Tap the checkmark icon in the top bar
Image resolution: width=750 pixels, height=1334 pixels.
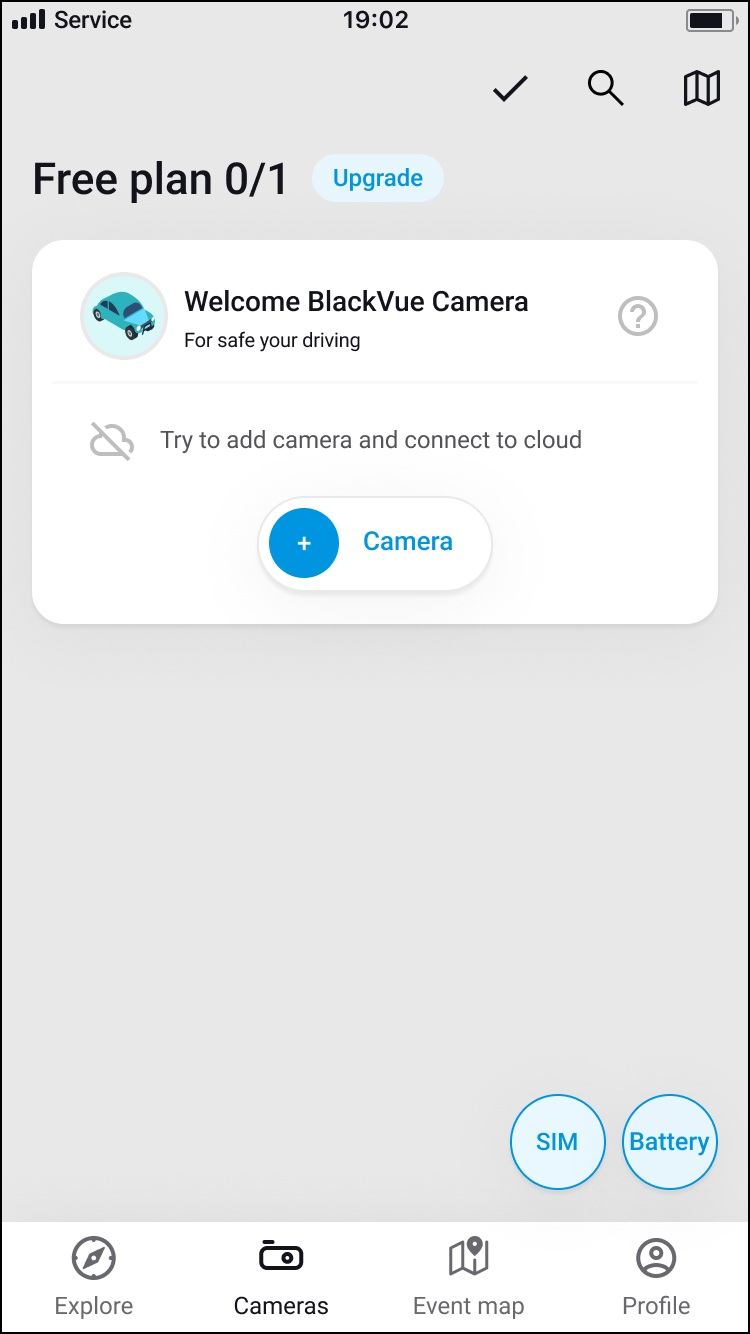[510, 89]
